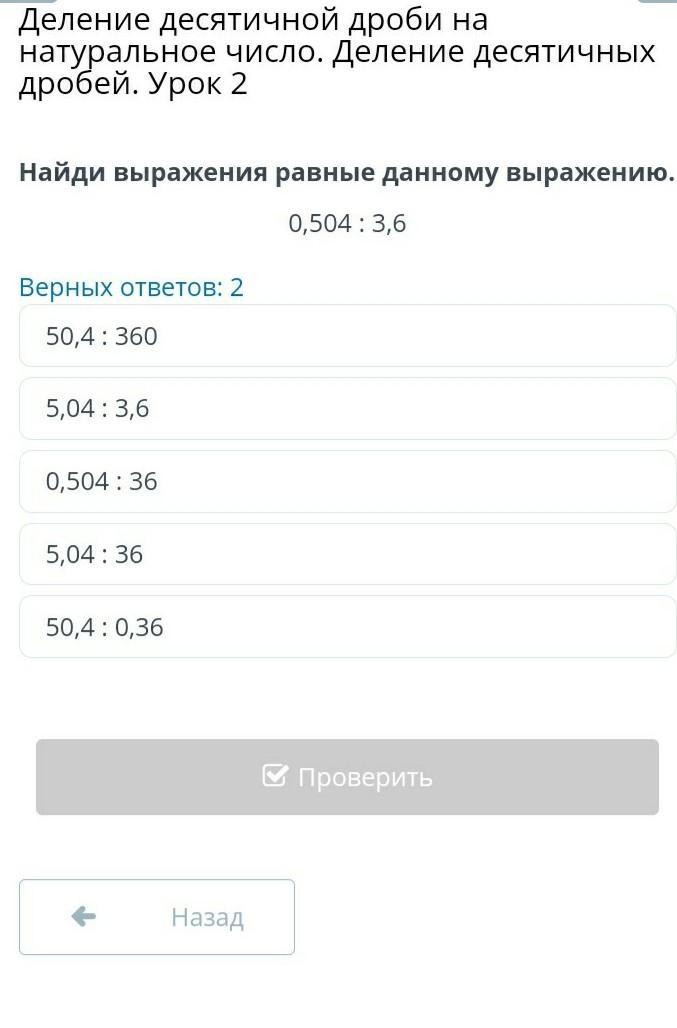Mark 0,504 : 36 as an answer
This screenshot has width=677, height=1028.
347,481
